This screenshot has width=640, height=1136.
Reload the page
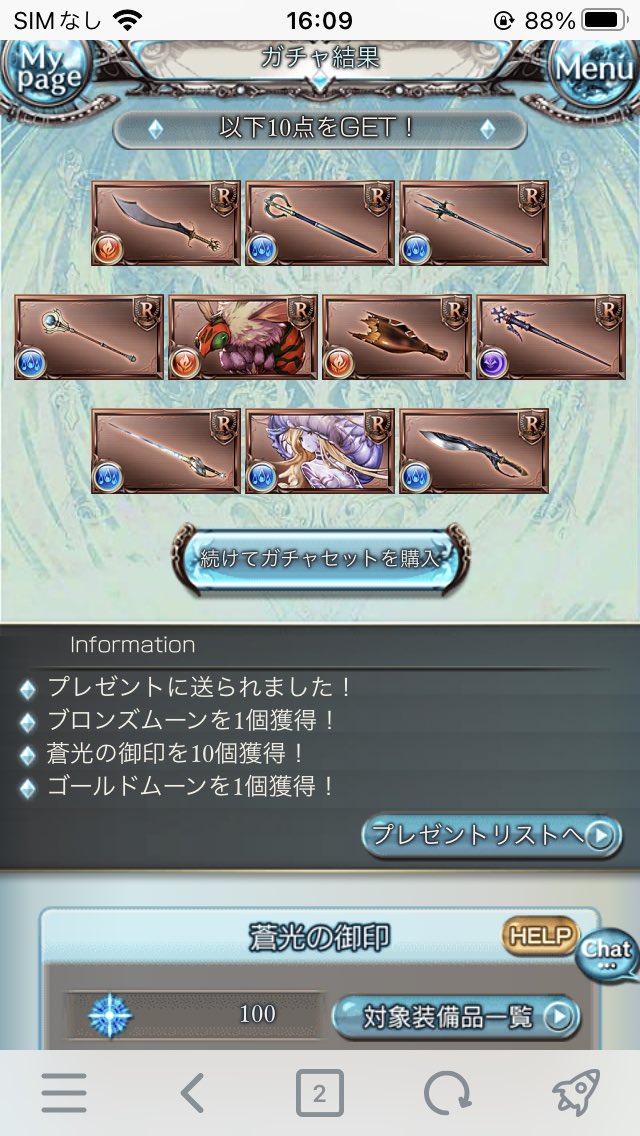(x=447, y=1093)
